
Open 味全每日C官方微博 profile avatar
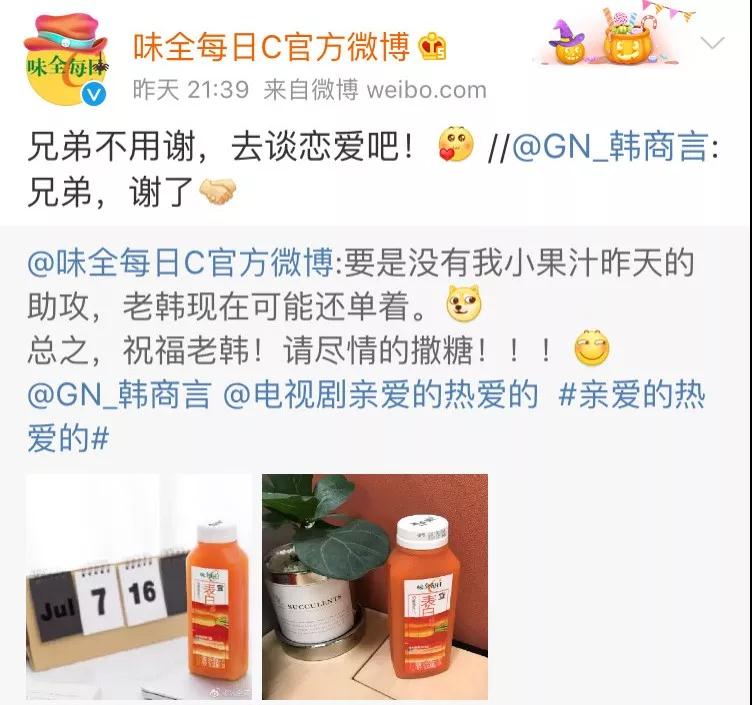pos(66,62)
